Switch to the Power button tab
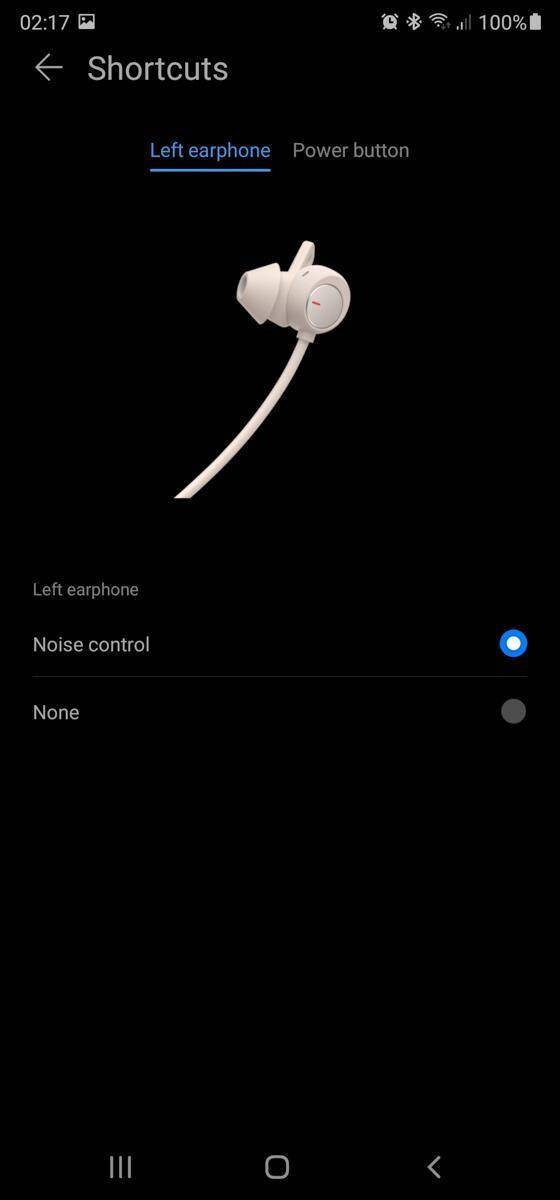560x1200 pixels. pos(350,150)
